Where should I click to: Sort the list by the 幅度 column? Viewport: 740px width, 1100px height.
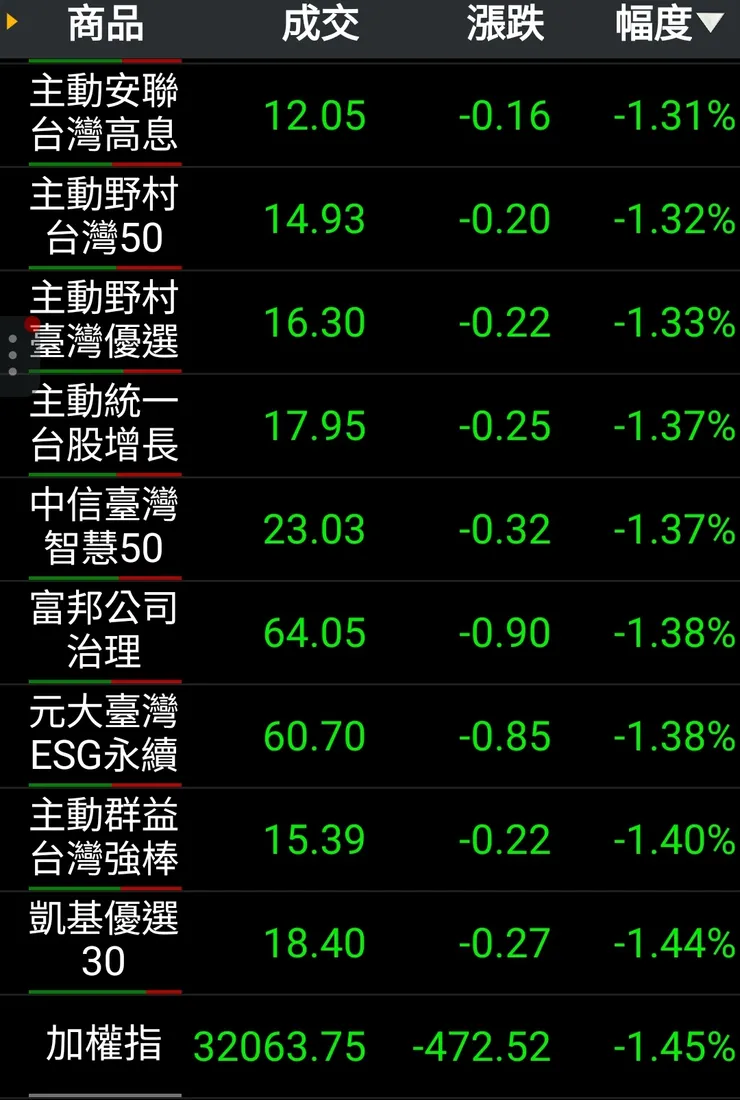(668, 26)
